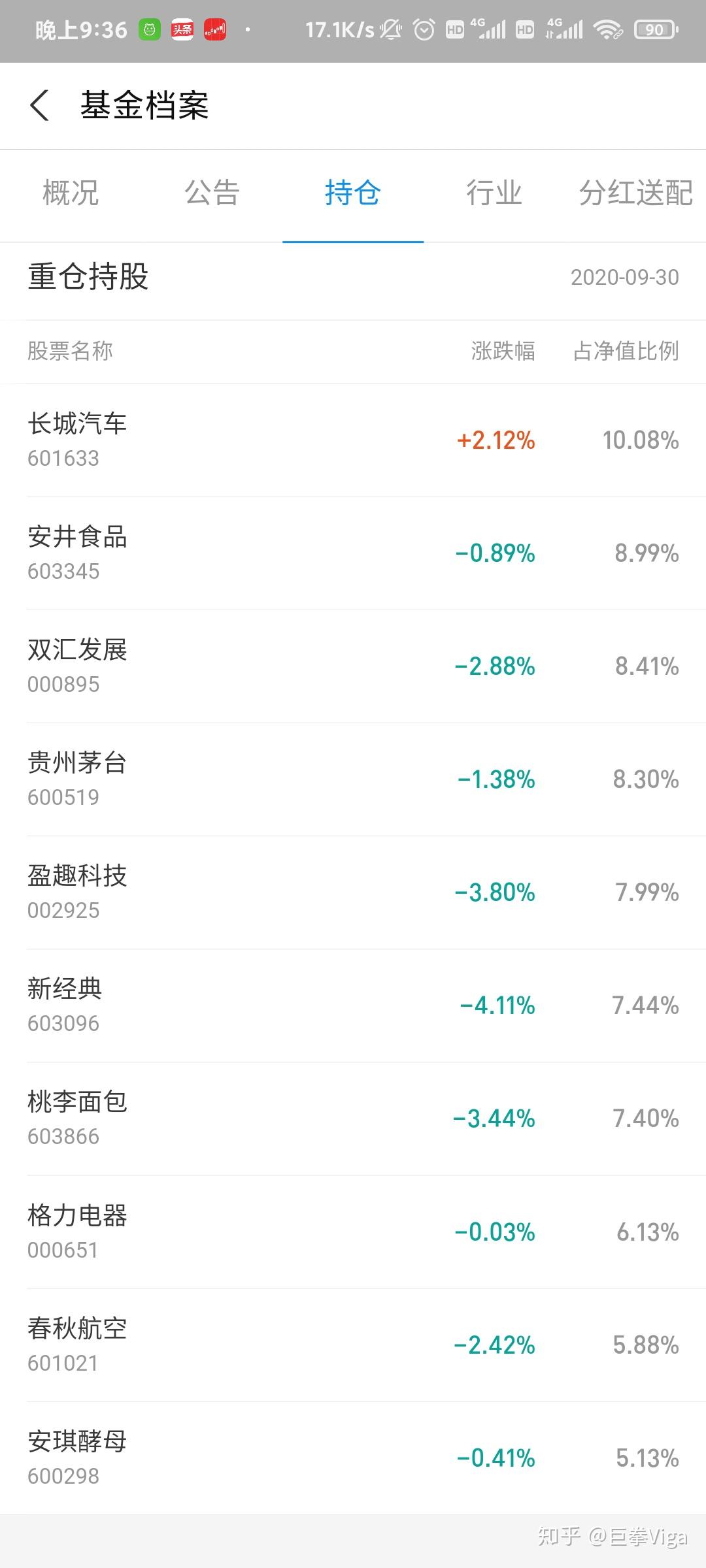Open the 安井食品 holding

pyautogui.click(x=353, y=553)
